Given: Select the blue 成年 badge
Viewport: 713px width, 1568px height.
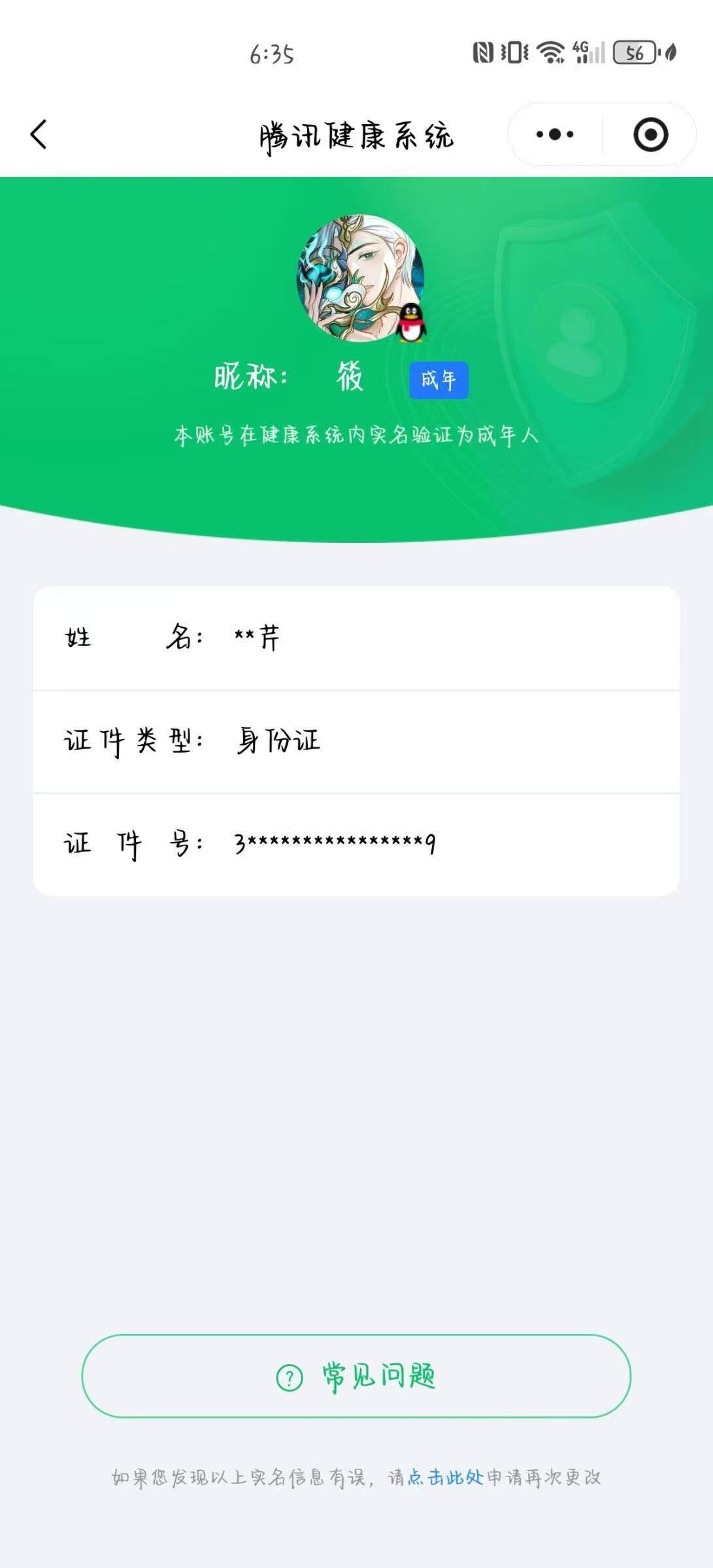Looking at the screenshot, I should pyautogui.click(x=439, y=379).
